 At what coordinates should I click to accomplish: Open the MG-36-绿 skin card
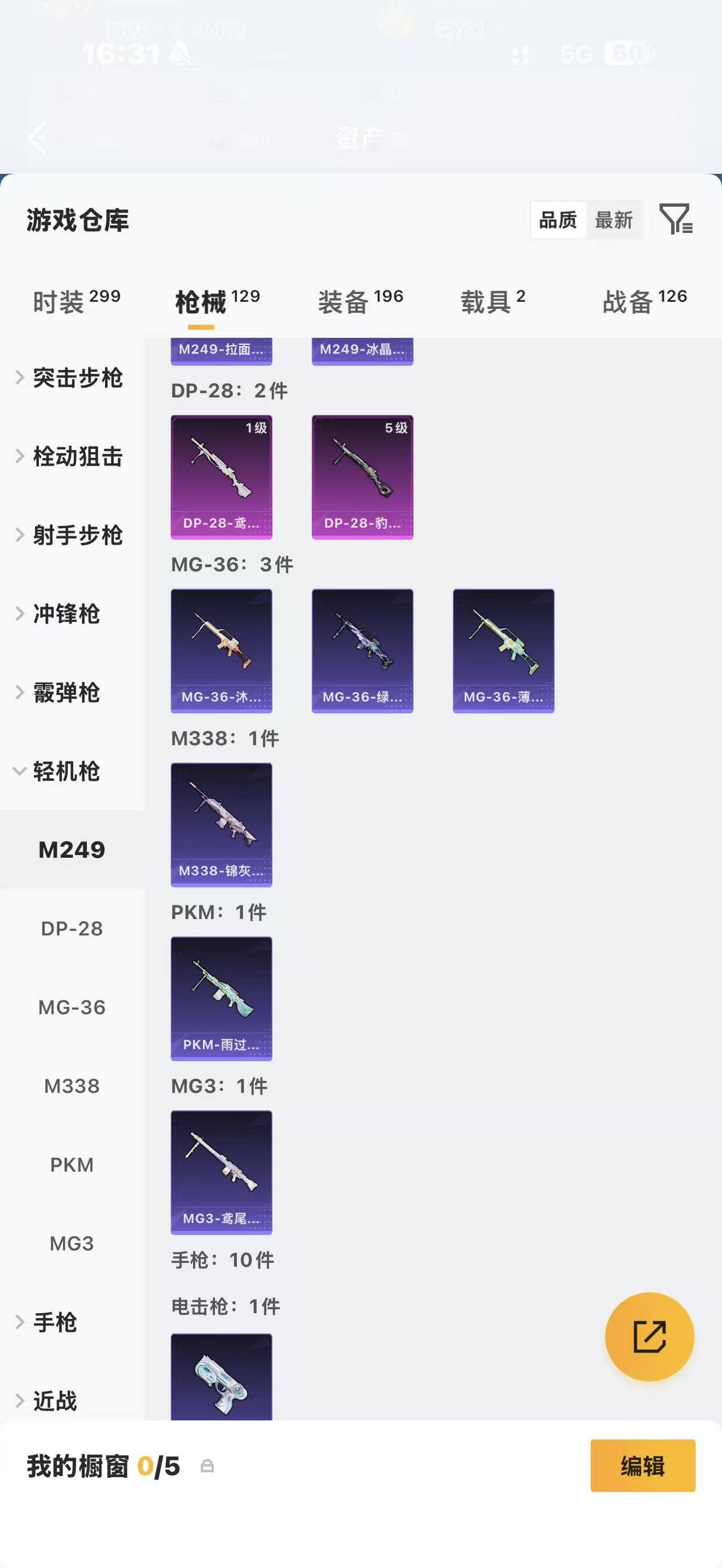(x=362, y=651)
